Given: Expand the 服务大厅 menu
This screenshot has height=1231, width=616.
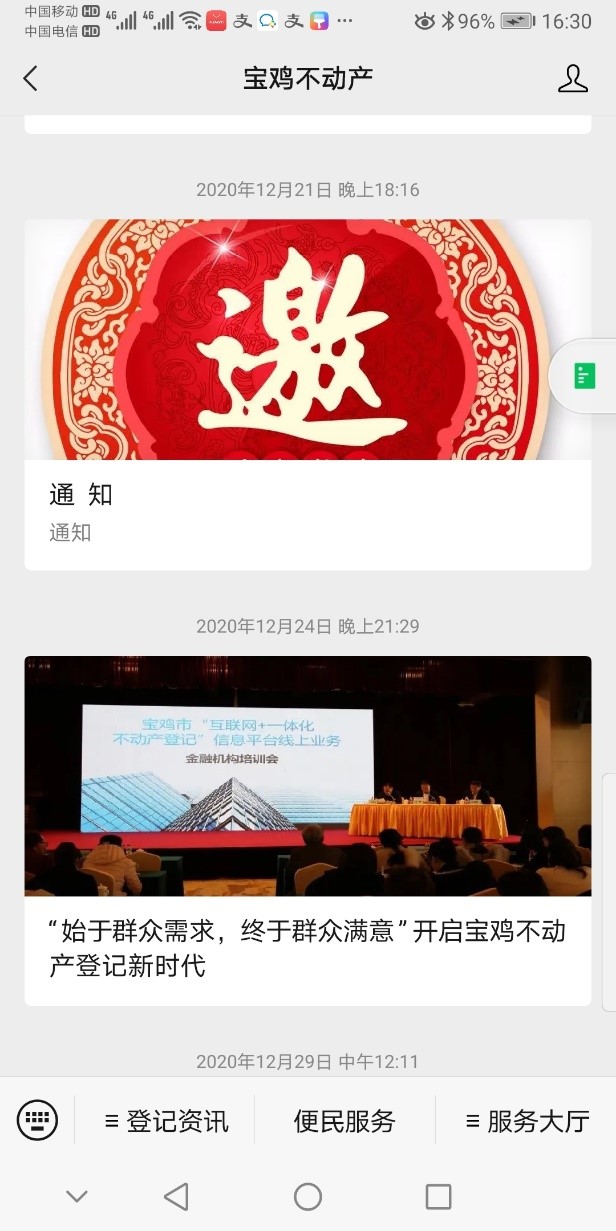Looking at the screenshot, I should 527,1121.
